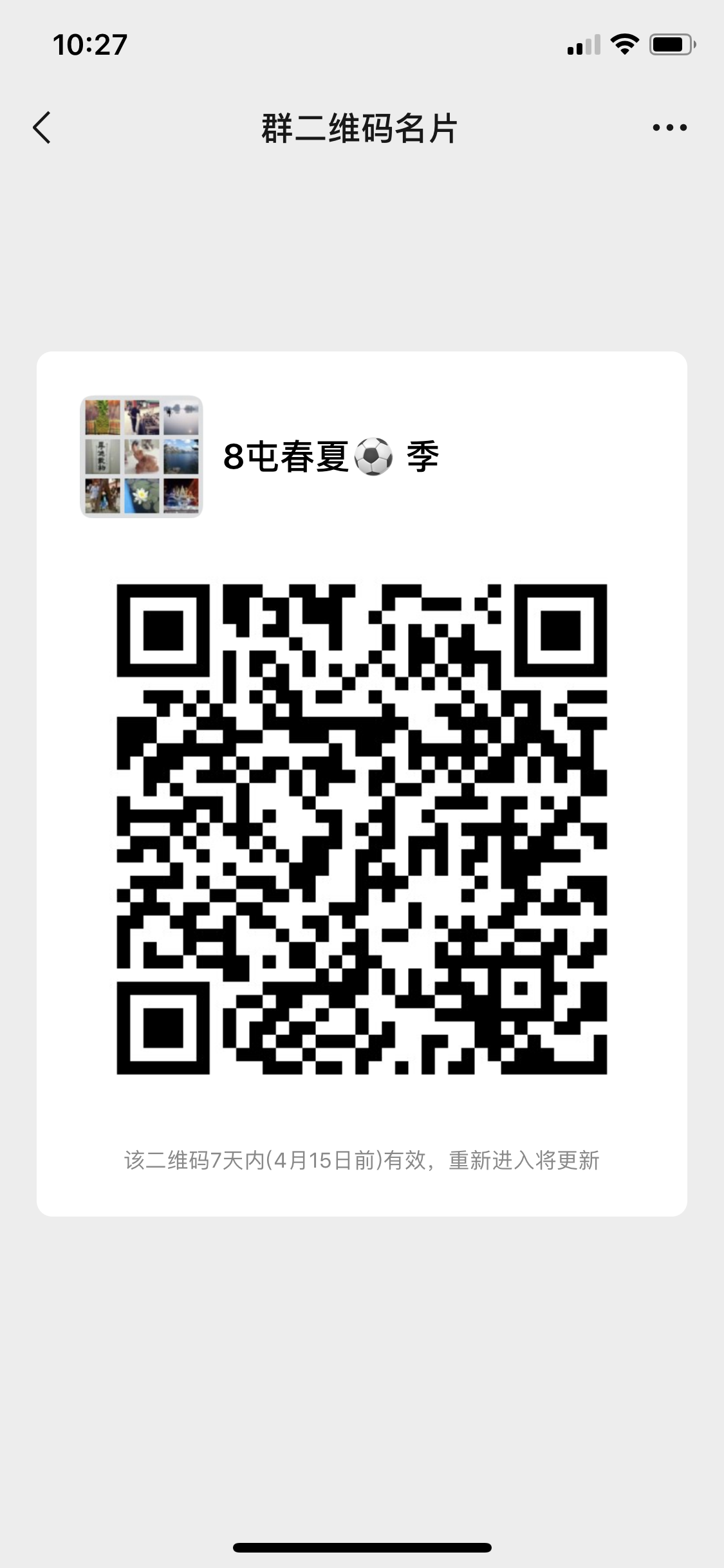Open the three-dot more options menu

coord(669,127)
